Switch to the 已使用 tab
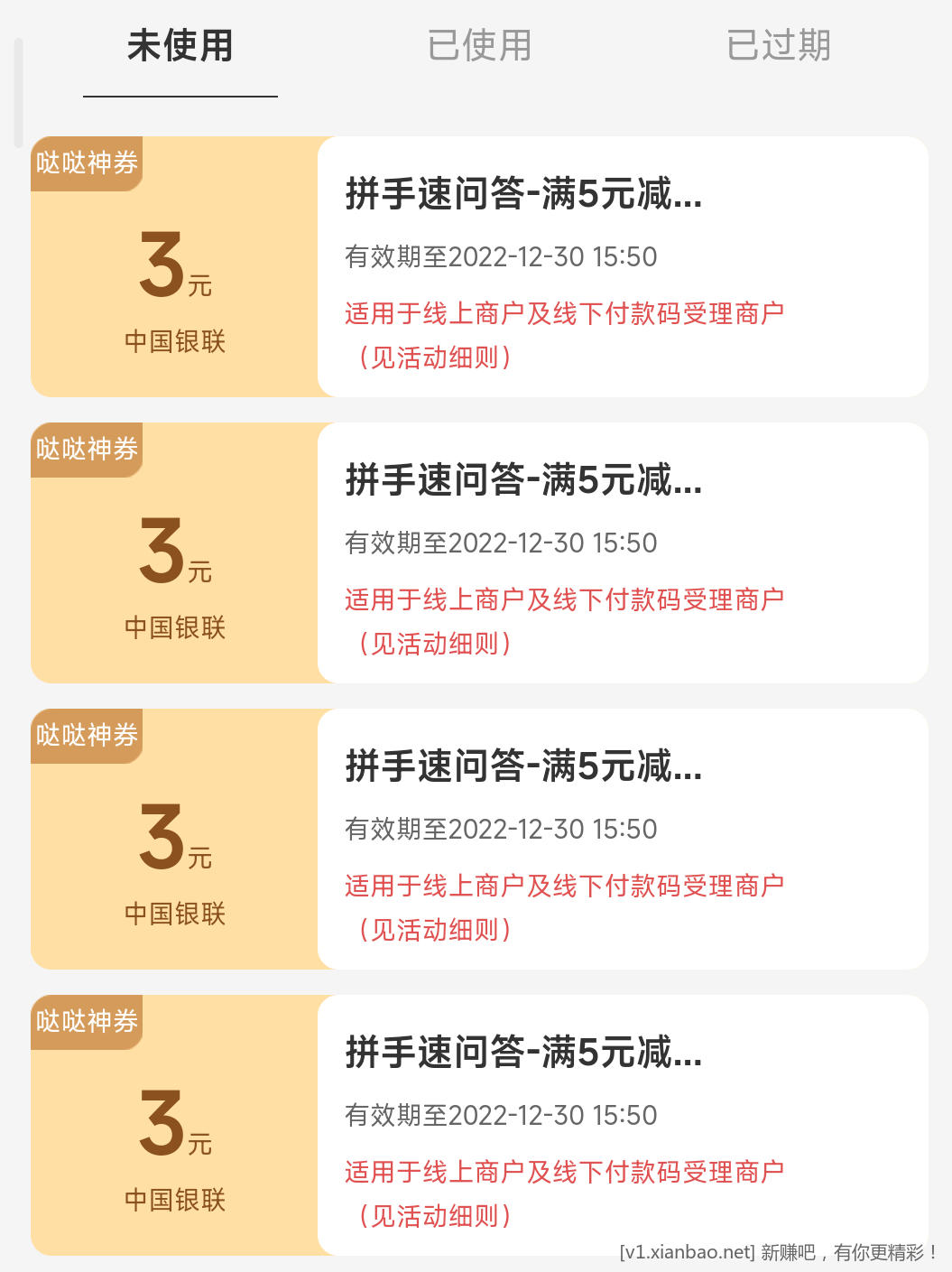952x1272 pixels. tap(479, 46)
